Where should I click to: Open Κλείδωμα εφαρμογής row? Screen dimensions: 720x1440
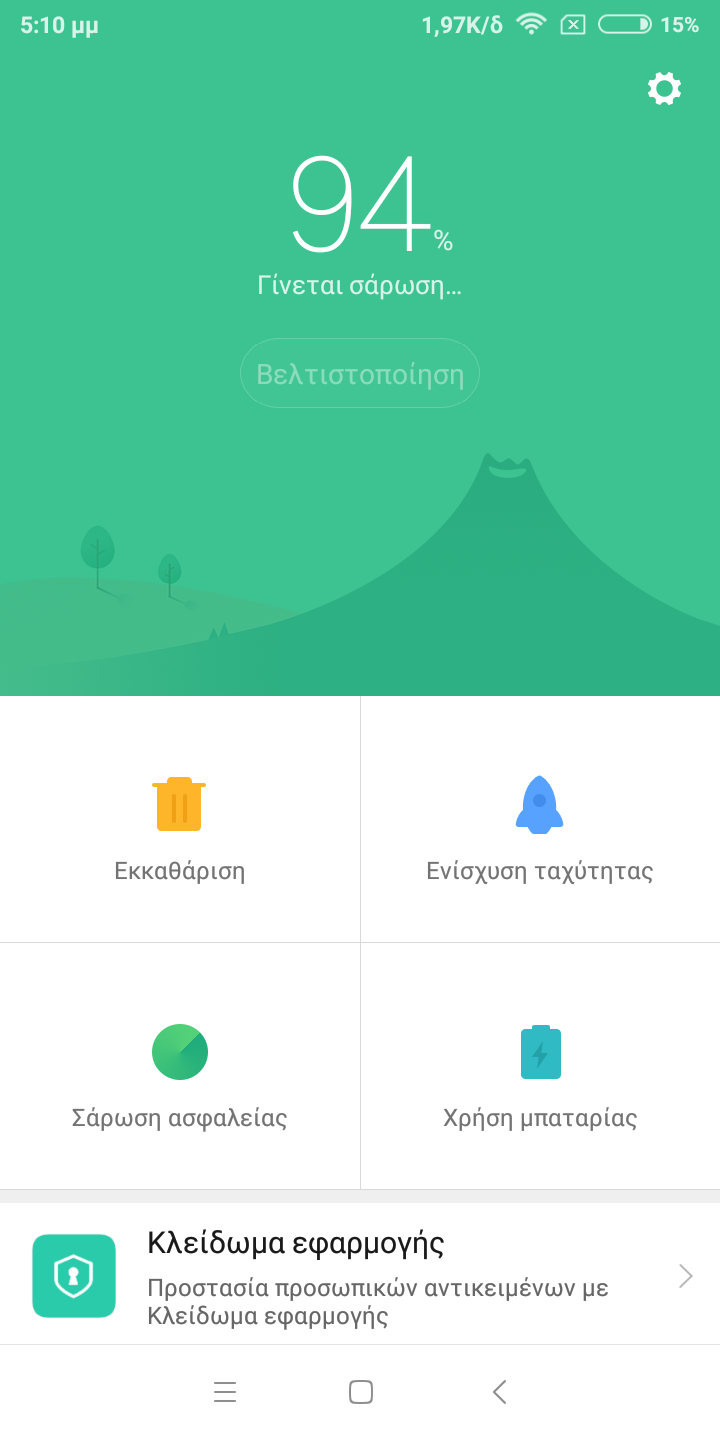point(360,1274)
